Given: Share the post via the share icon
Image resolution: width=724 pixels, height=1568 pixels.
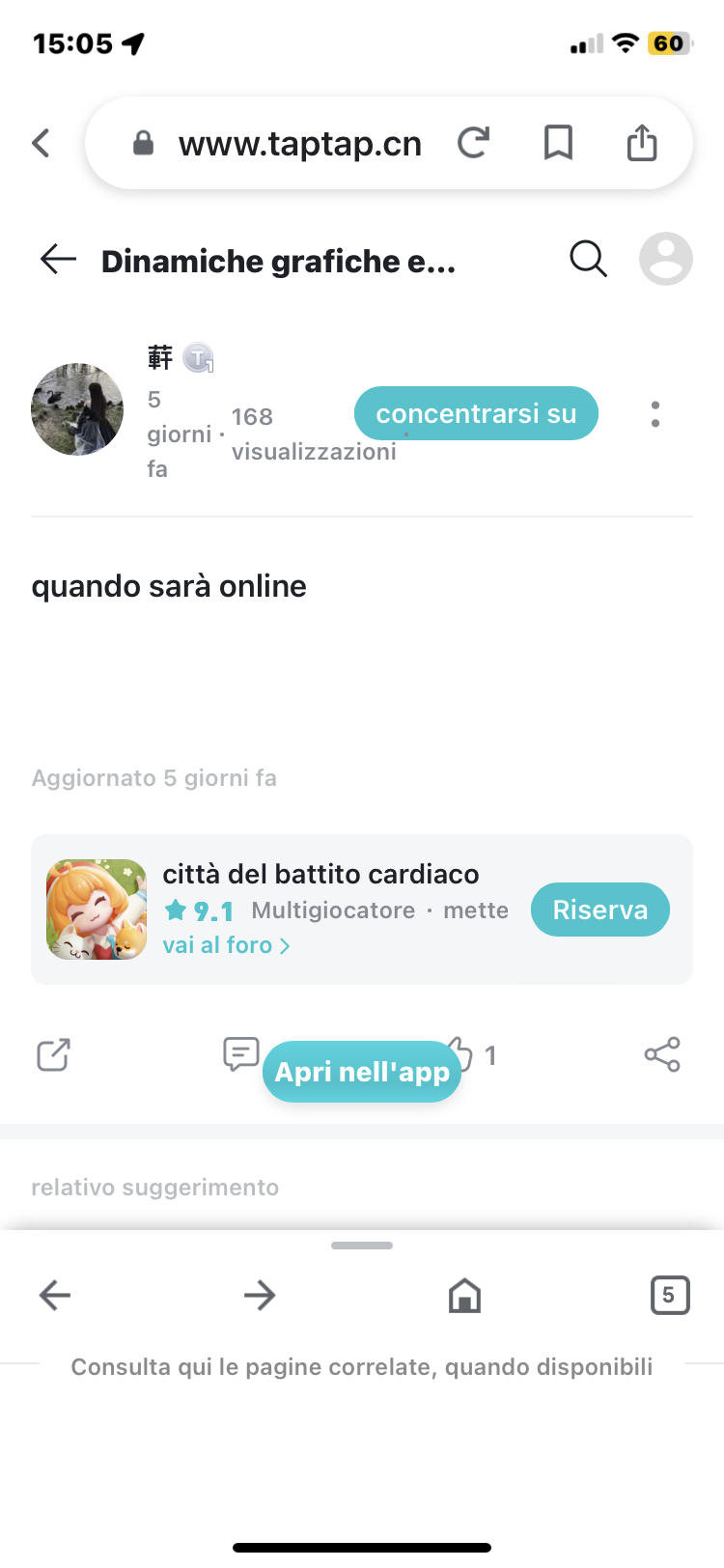Looking at the screenshot, I should [662, 1054].
